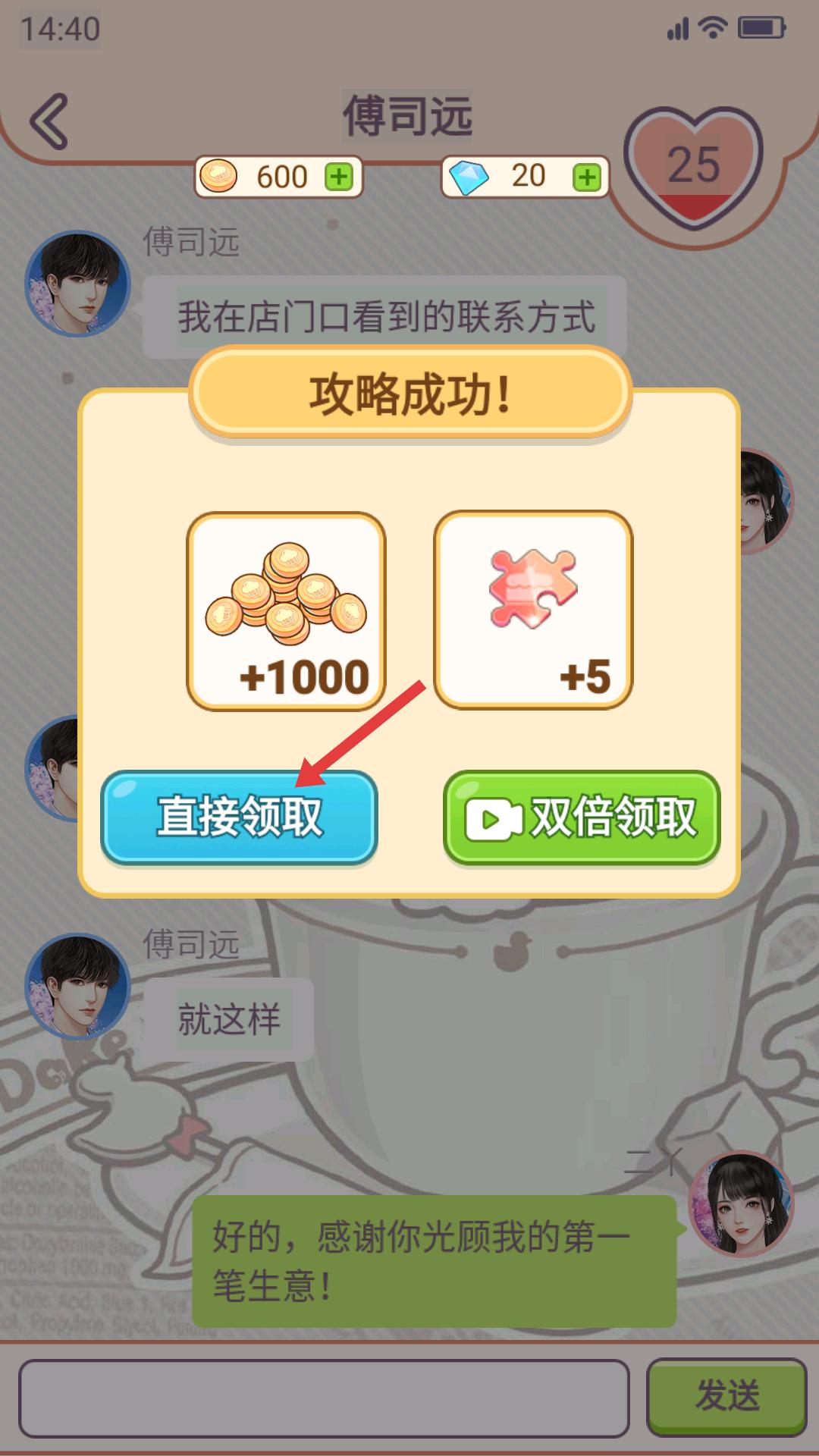Focus the chat message input field

(x=325, y=1398)
